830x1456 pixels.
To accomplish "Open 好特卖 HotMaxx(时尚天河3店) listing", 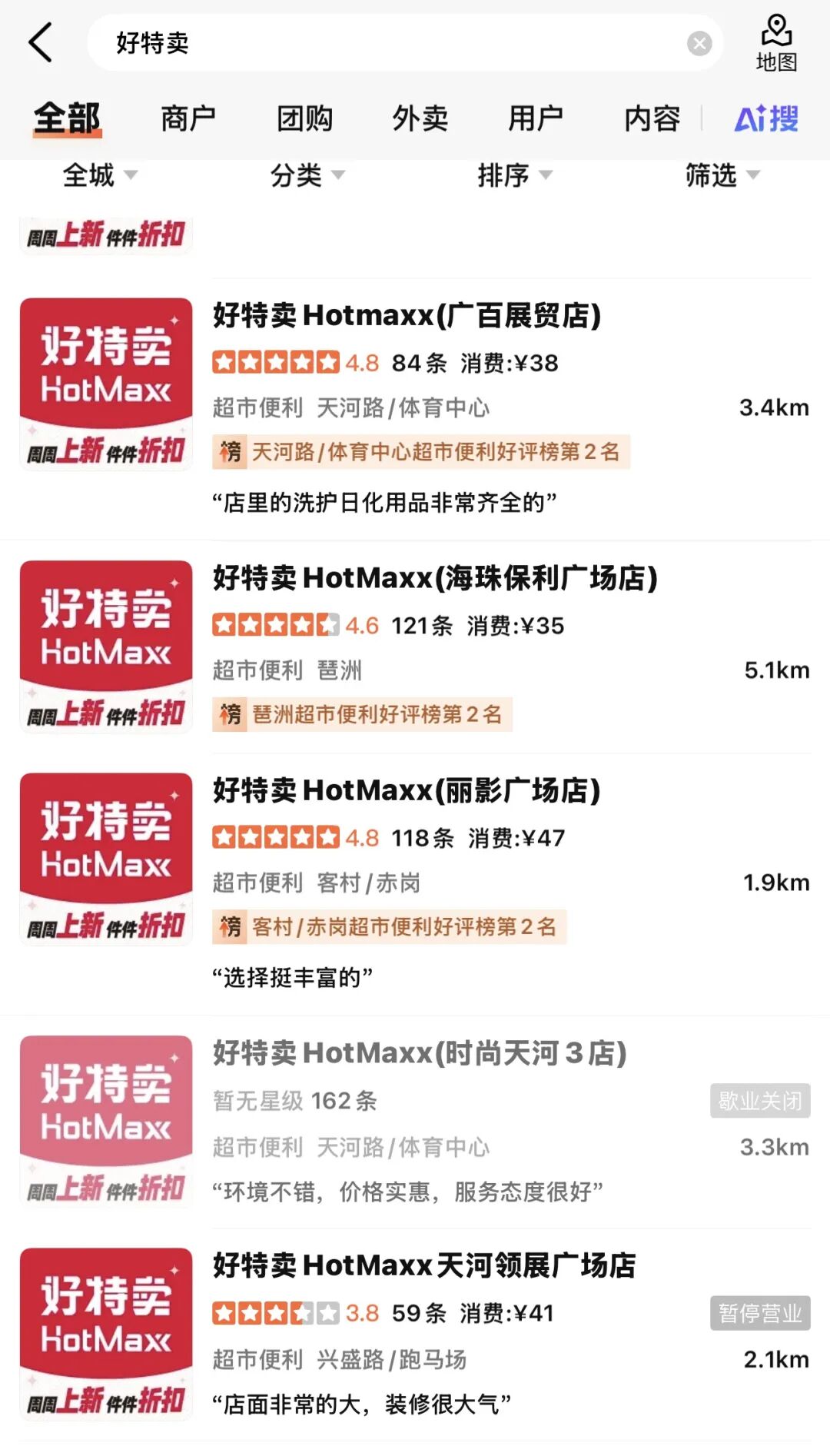I will coord(420,1053).
